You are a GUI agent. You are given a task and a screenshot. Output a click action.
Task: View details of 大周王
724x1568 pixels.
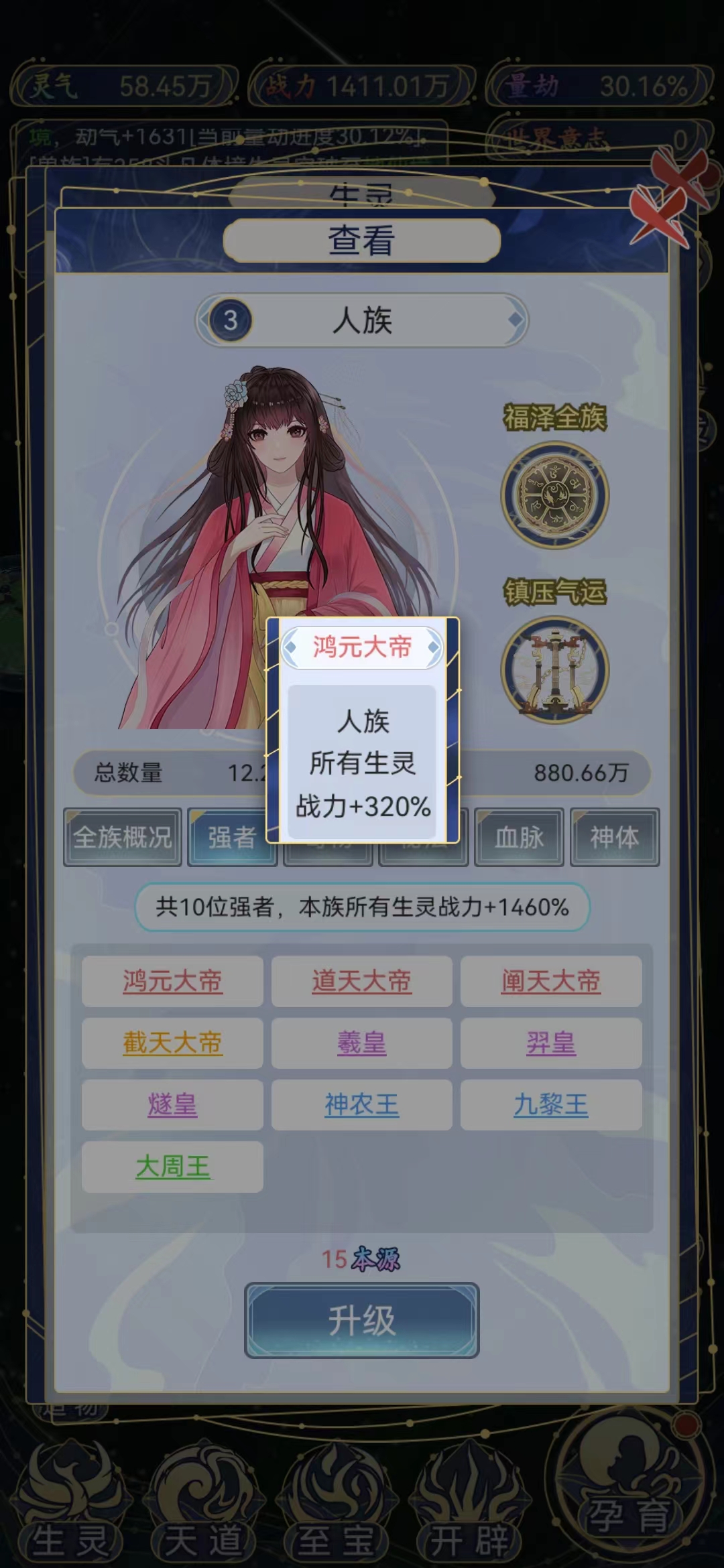172,1167
